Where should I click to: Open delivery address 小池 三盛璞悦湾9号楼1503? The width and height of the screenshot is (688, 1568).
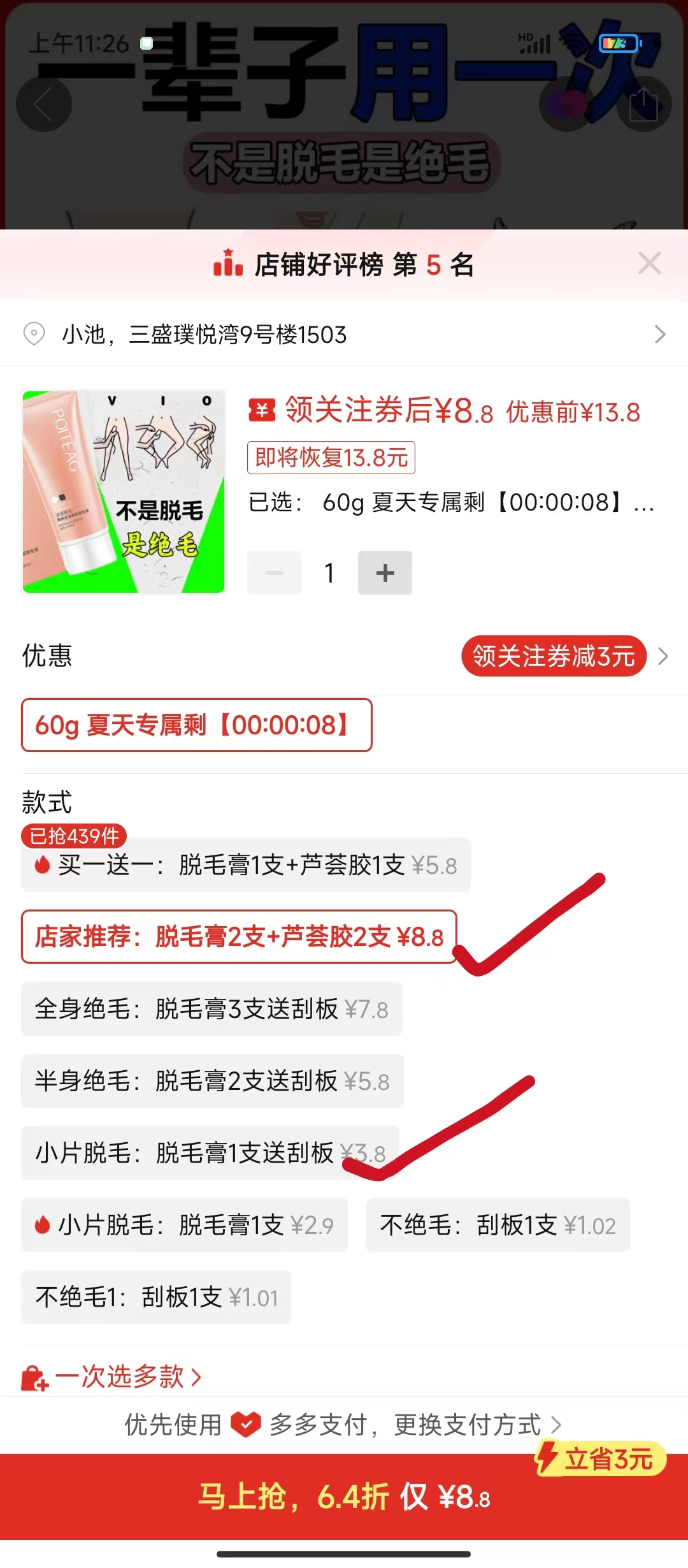pos(344,335)
